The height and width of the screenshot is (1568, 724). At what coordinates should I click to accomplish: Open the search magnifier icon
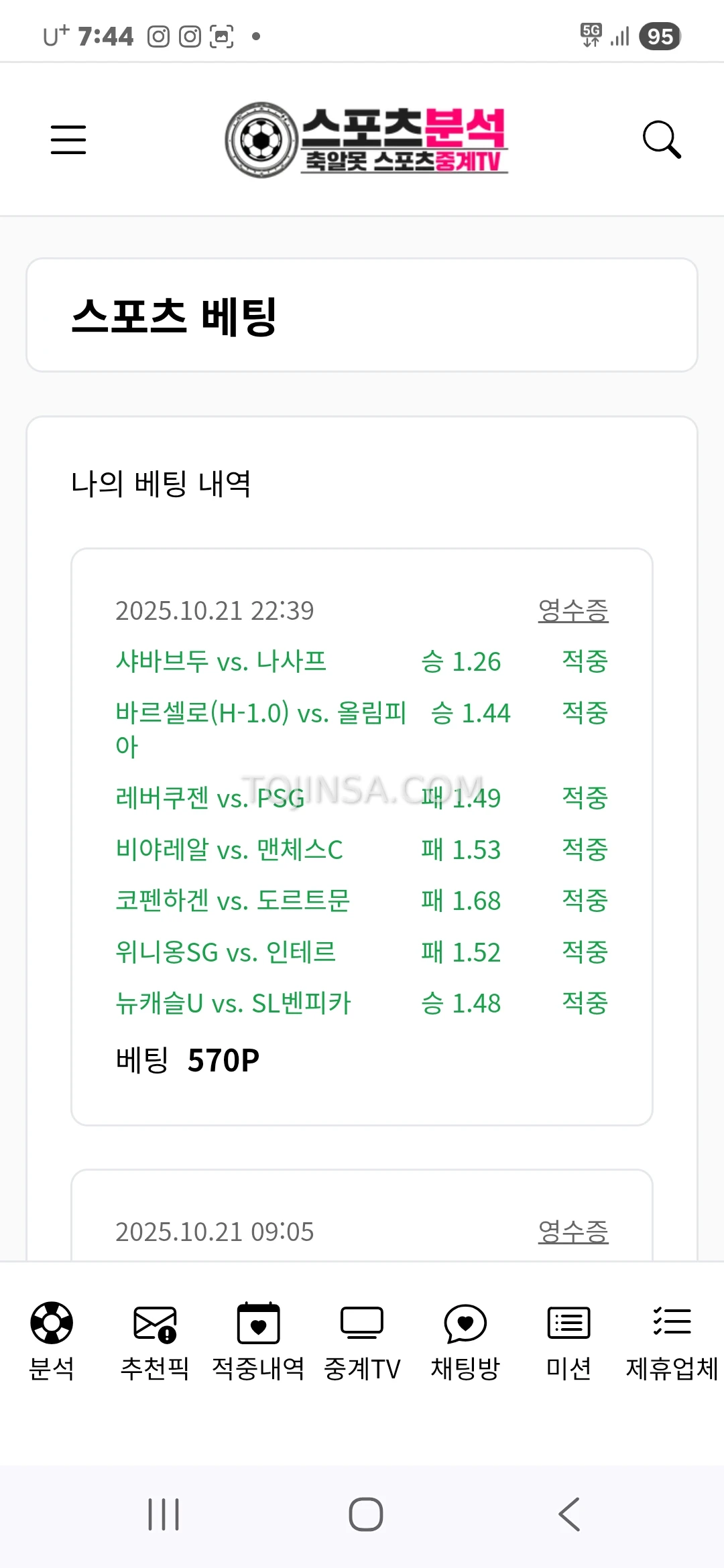pos(661,139)
